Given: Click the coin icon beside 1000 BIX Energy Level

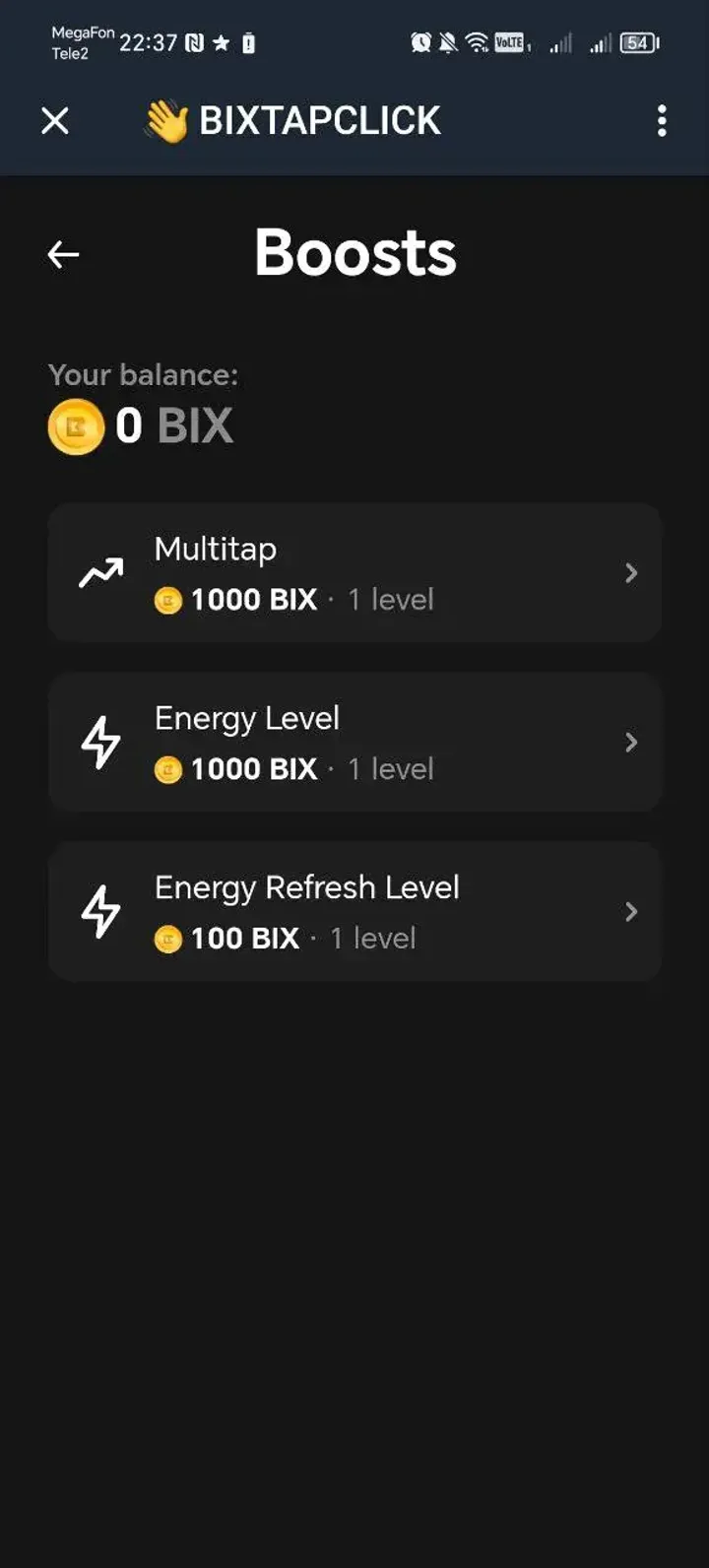Looking at the screenshot, I should 168,769.
